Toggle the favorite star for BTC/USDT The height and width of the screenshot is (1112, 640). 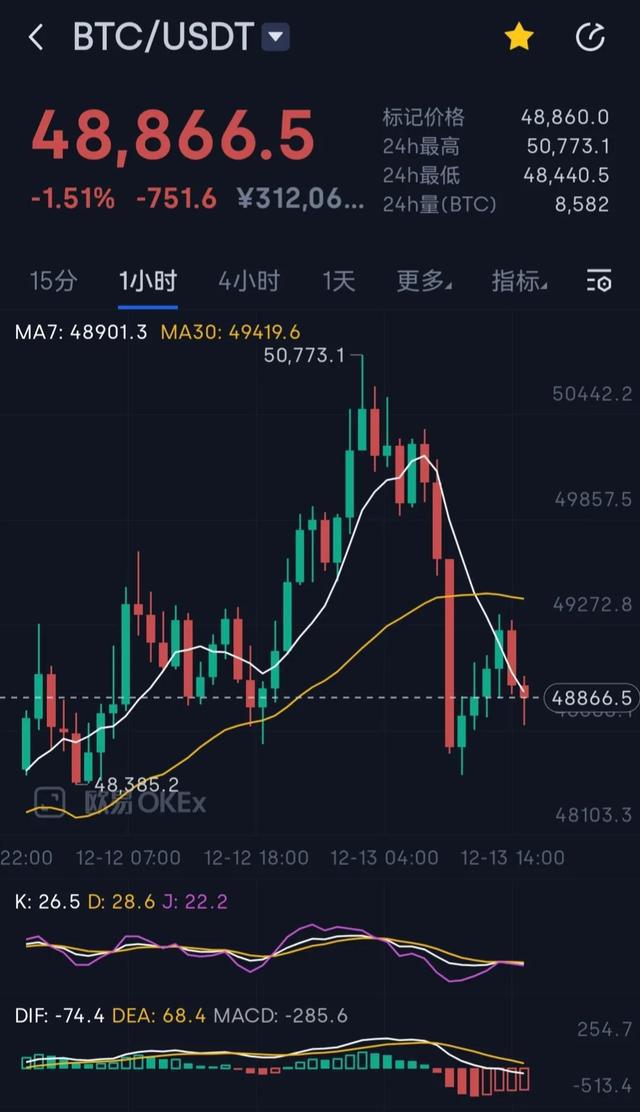point(518,38)
